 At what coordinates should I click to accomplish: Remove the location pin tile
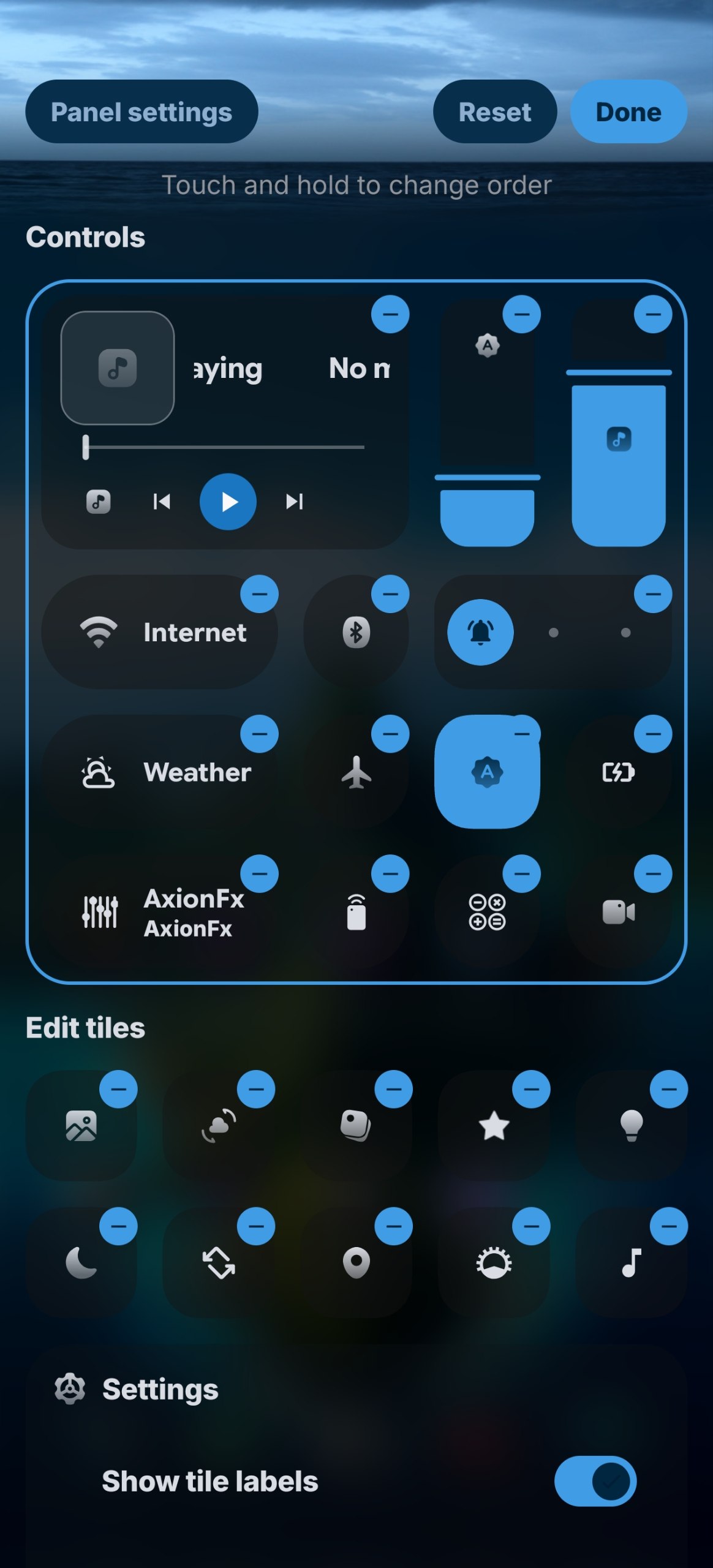click(x=394, y=1226)
